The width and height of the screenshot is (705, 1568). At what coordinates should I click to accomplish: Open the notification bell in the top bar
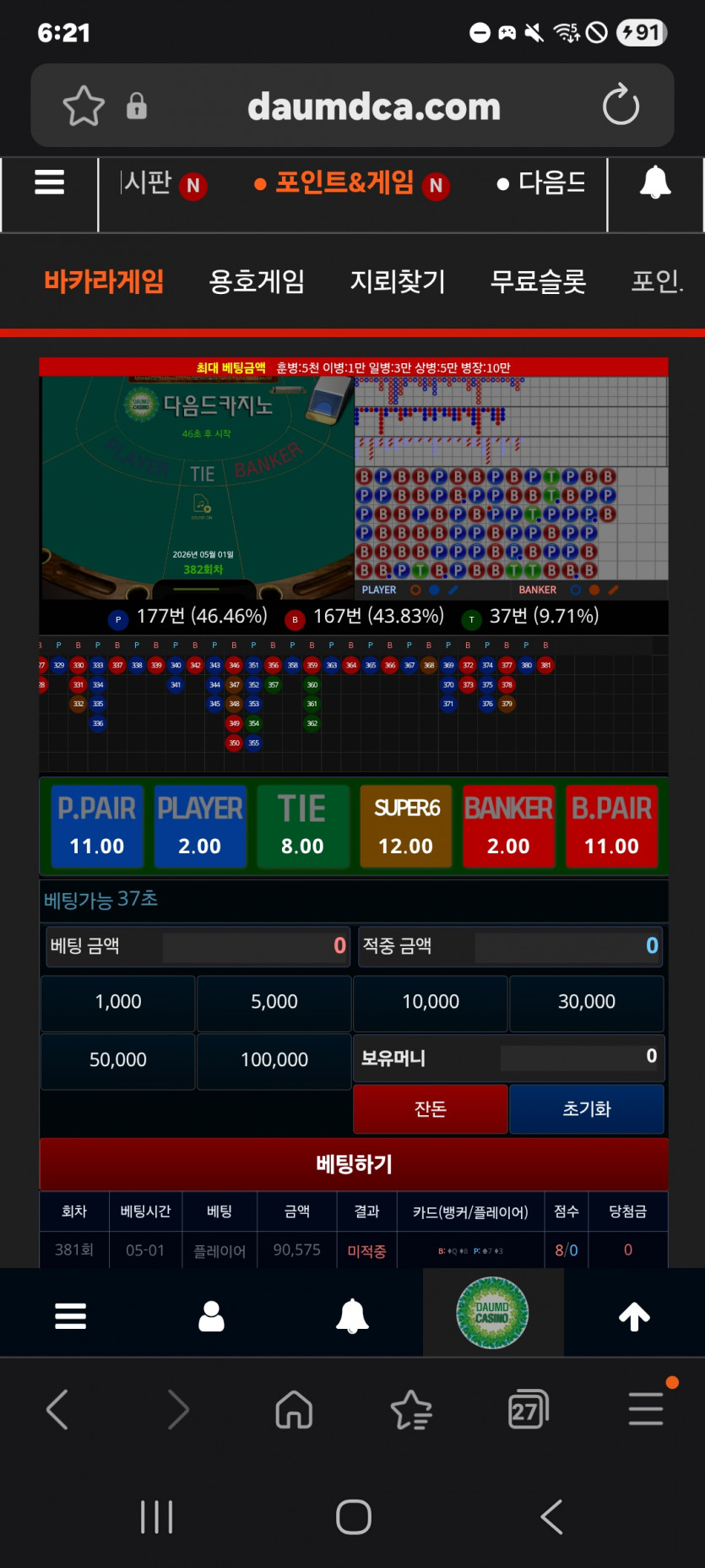pyautogui.click(x=655, y=183)
